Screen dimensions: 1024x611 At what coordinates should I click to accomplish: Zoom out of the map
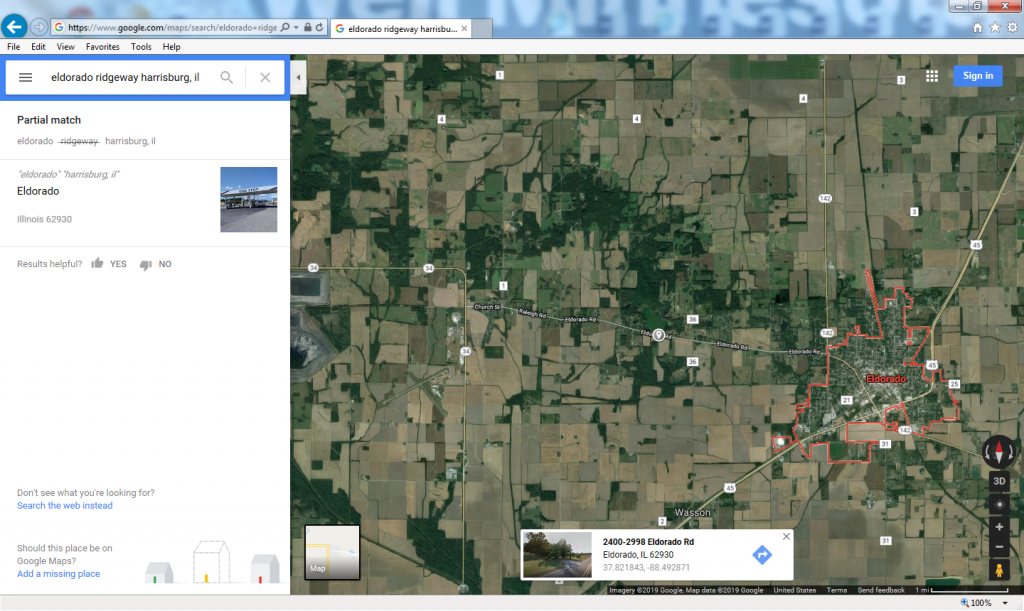999,547
